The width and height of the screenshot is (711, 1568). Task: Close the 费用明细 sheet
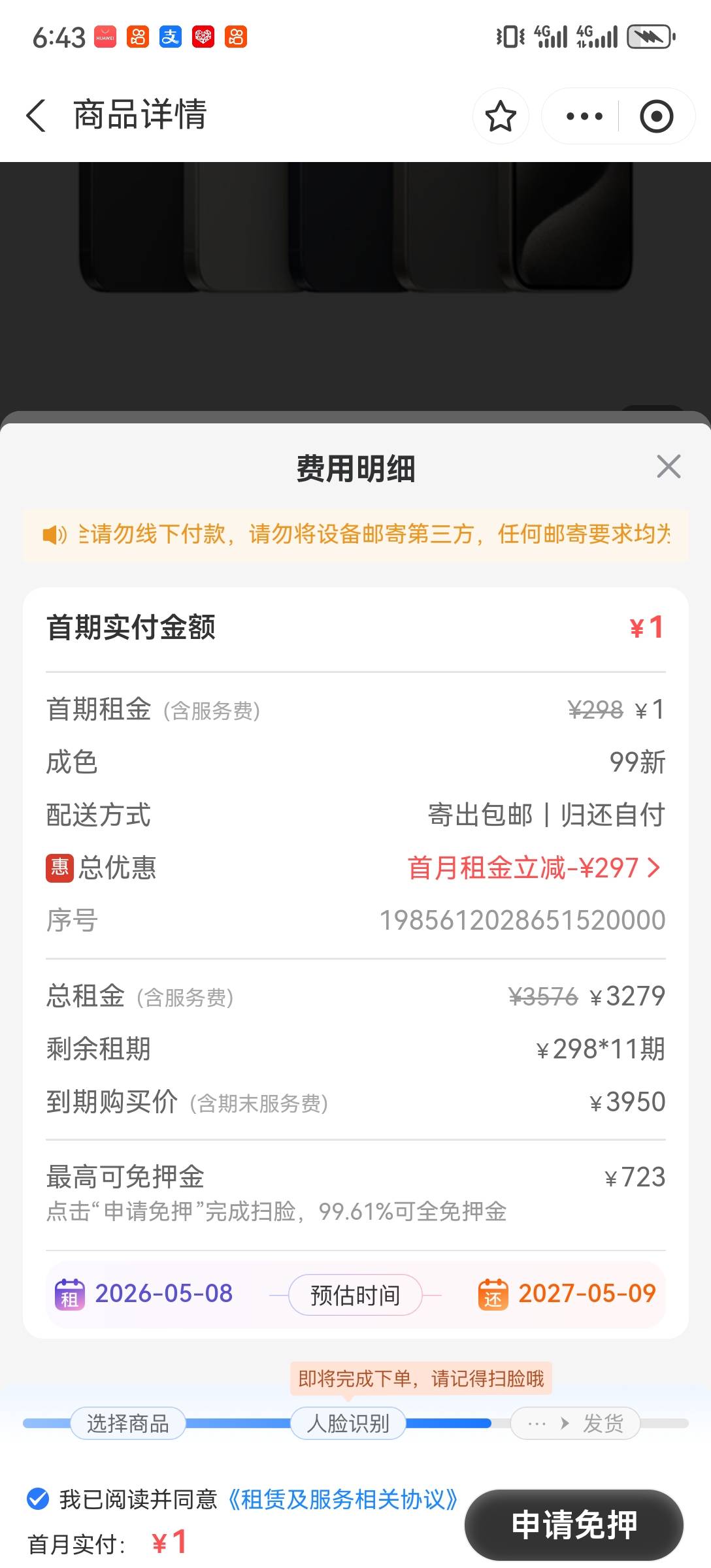(x=669, y=466)
